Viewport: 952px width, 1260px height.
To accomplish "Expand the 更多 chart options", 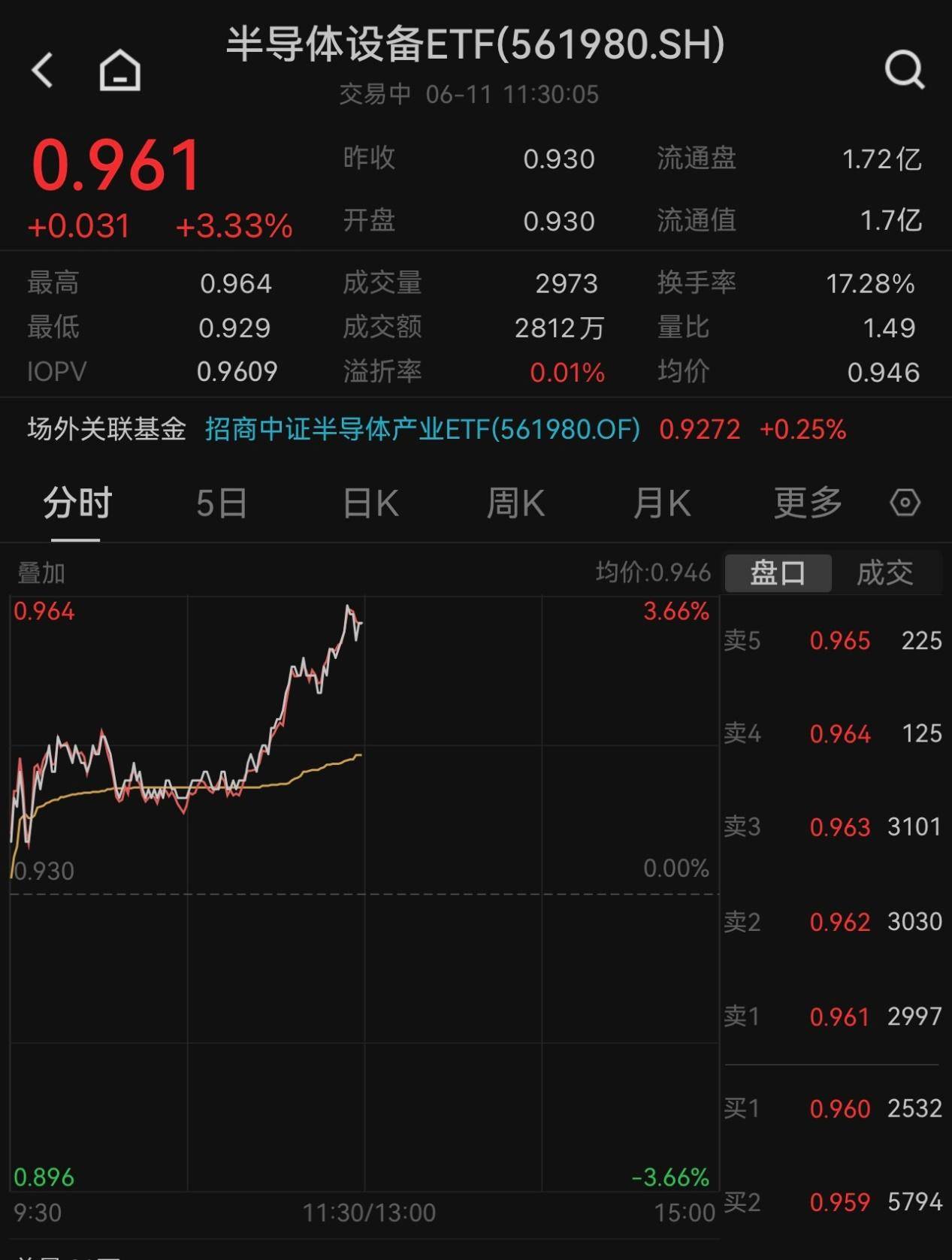I will (805, 503).
